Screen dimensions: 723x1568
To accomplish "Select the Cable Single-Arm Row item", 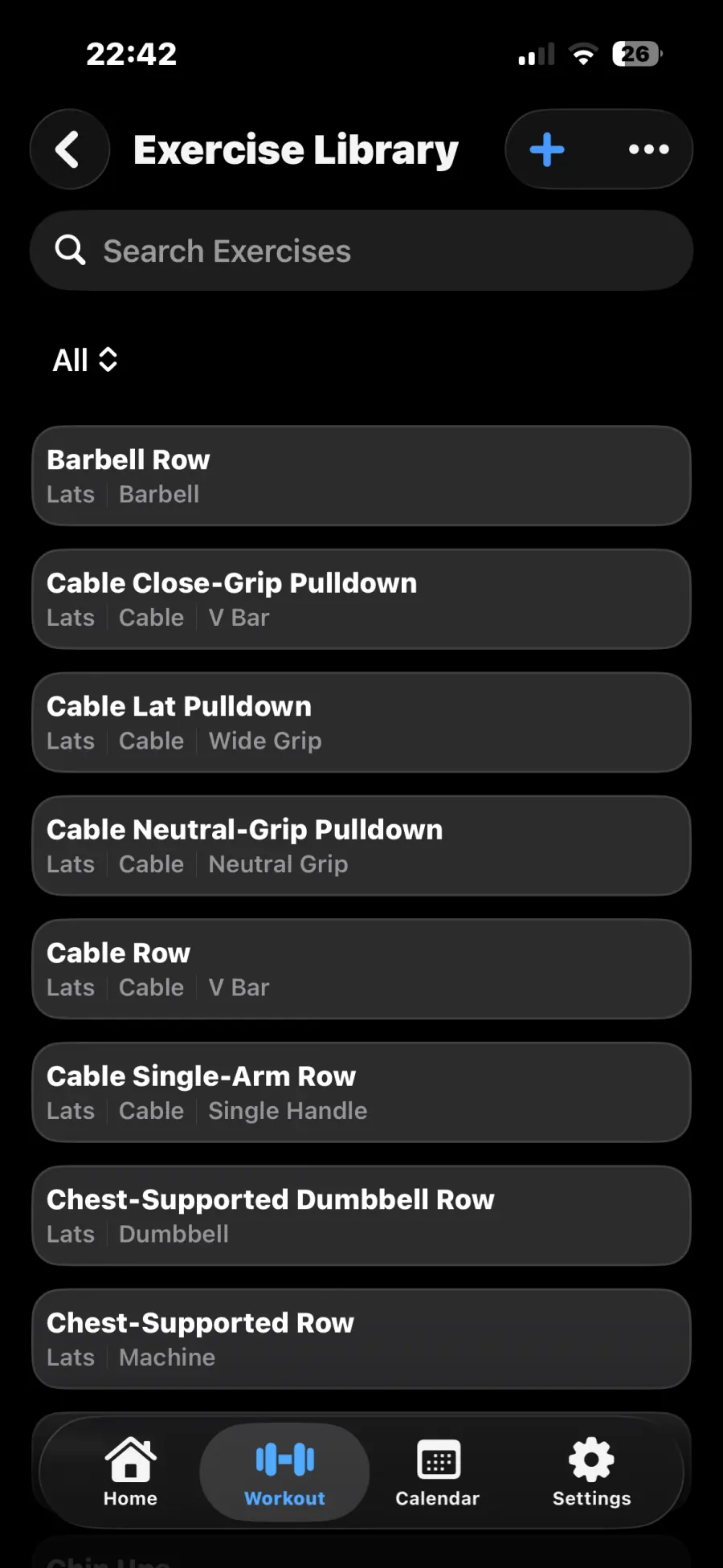I will (361, 1092).
